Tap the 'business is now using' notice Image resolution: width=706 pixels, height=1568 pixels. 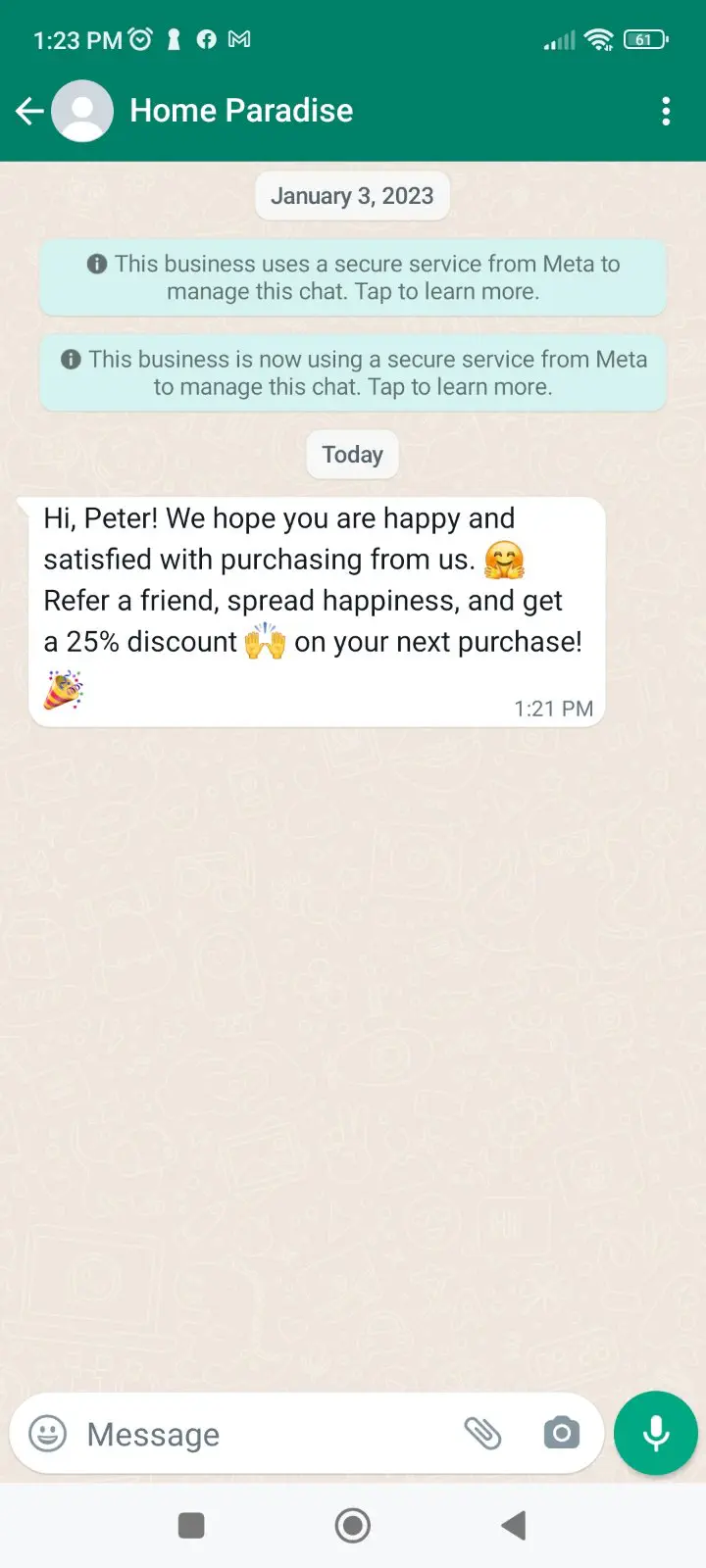click(353, 372)
